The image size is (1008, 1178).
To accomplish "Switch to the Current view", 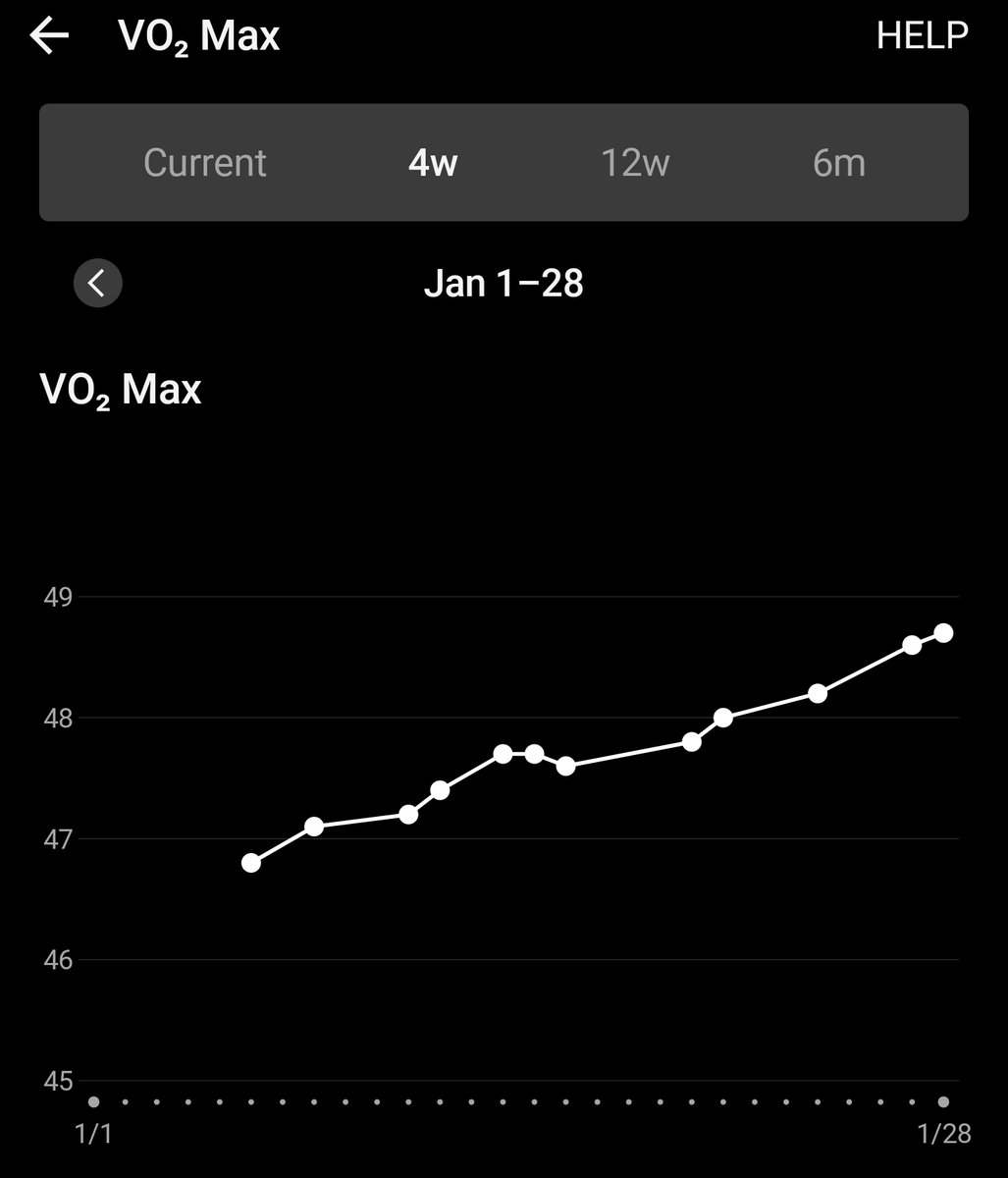I will pyautogui.click(x=204, y=163).
